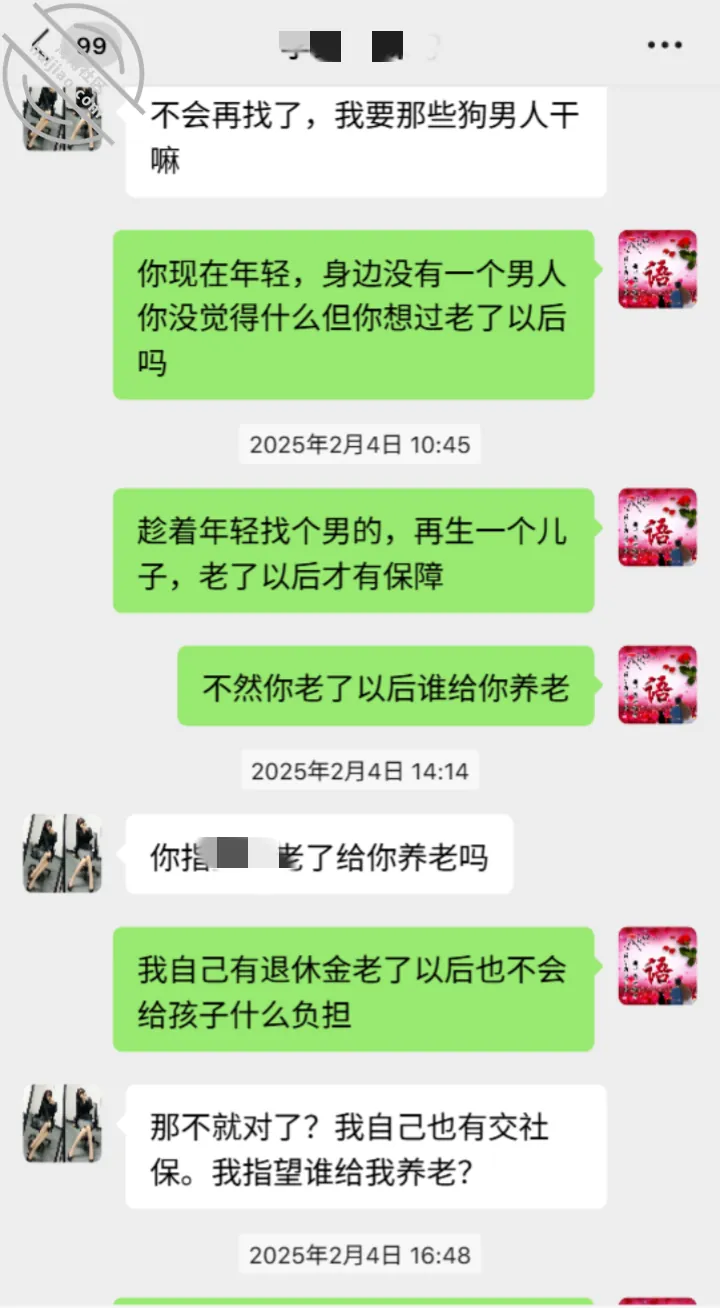Open the three-dot chat options menu
Viewport: 720px width, 1308px height.
pyautogui.click(x=664, y=45)
